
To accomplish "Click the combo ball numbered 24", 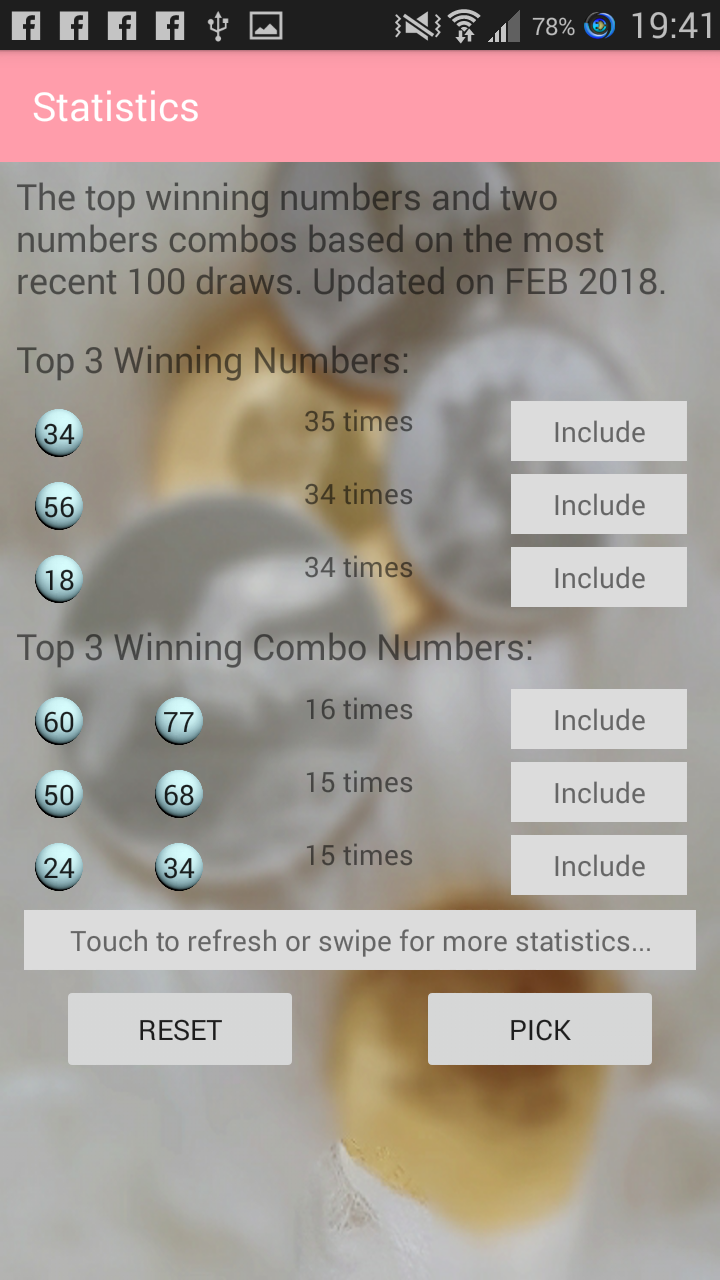I will click(58, 866).
